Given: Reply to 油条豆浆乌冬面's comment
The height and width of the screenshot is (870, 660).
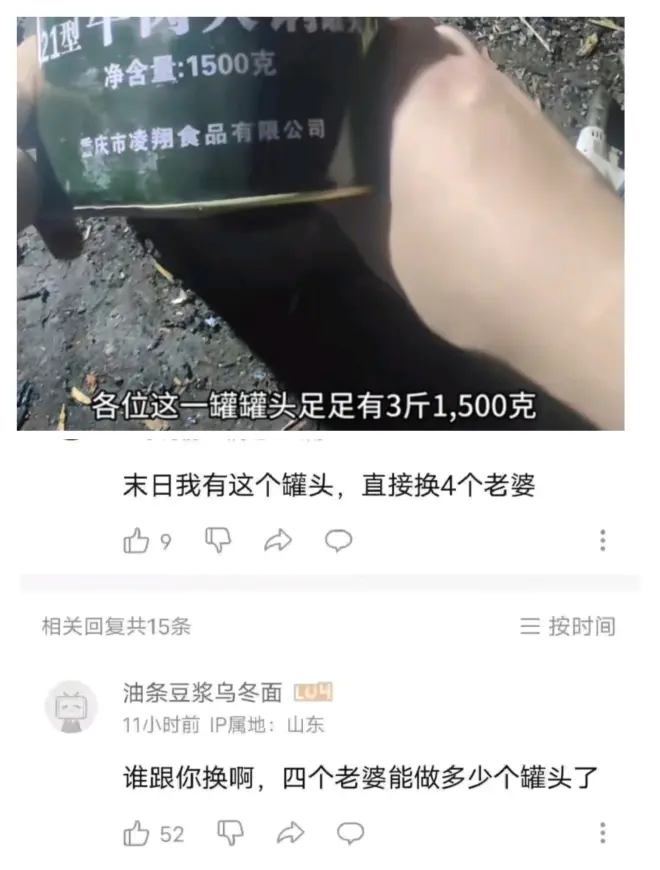Looking at the screenshot, I should tap(350, 833).
